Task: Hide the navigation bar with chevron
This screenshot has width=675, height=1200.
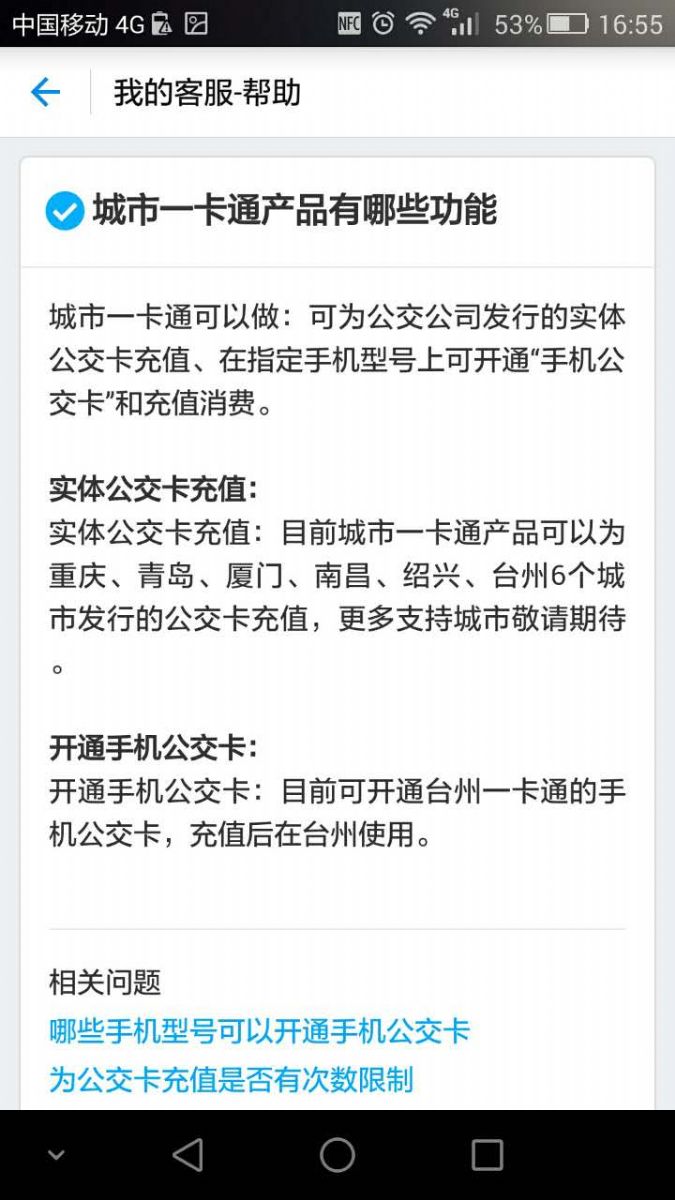Action: point(57,1155)
